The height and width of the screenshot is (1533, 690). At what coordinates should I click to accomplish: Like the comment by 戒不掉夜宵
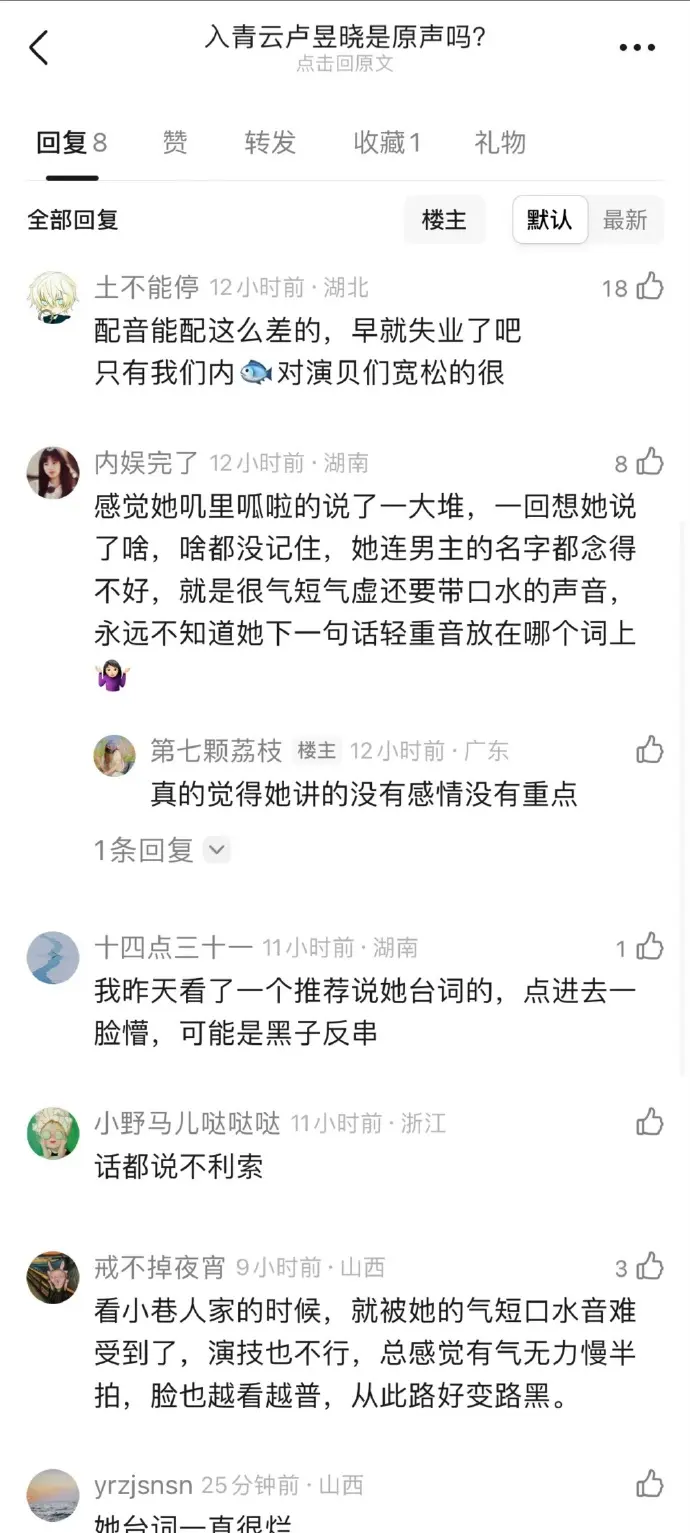tap(650, 1267)
